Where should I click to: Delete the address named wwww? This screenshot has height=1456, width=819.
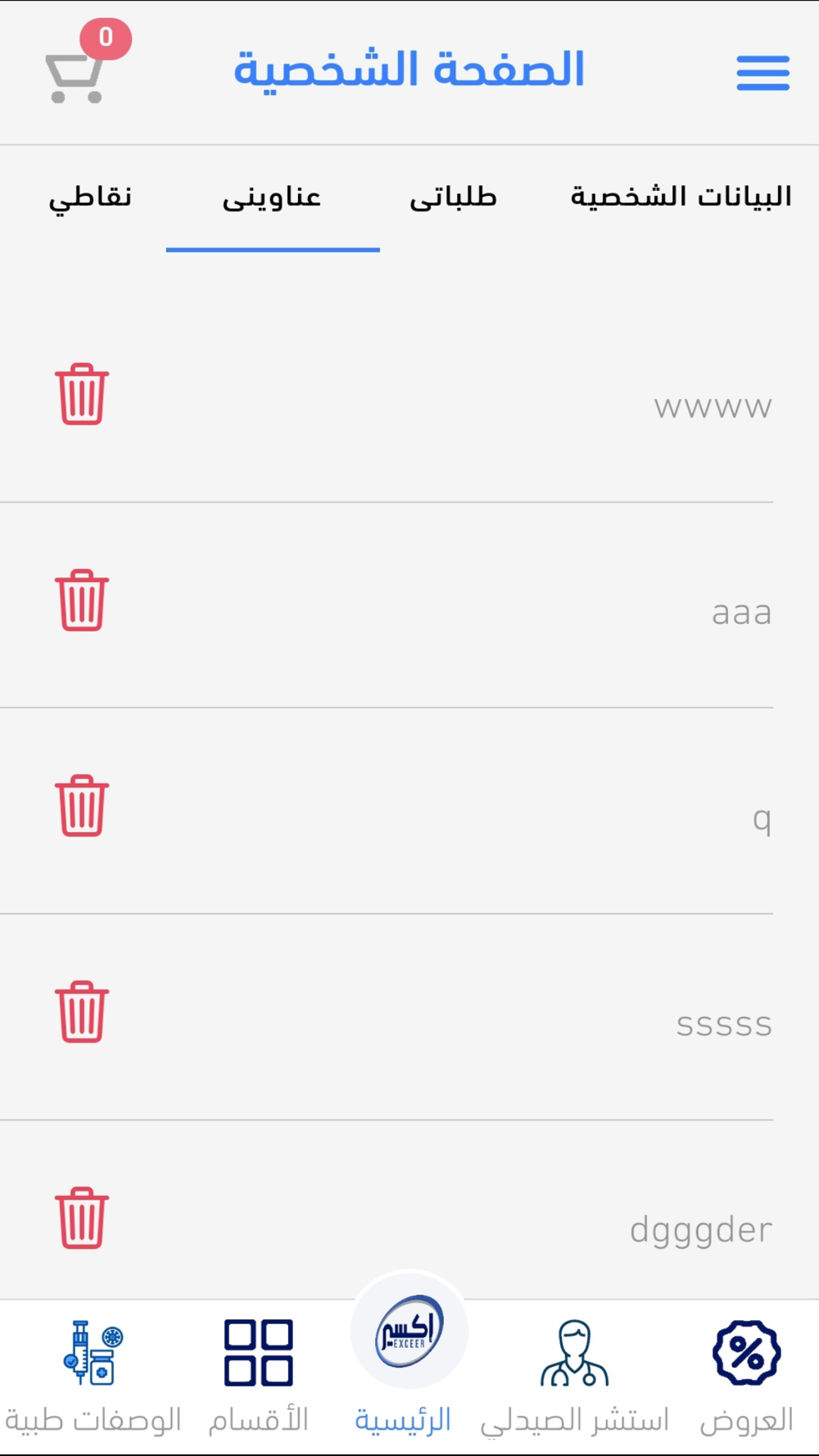tap(82, 394)
